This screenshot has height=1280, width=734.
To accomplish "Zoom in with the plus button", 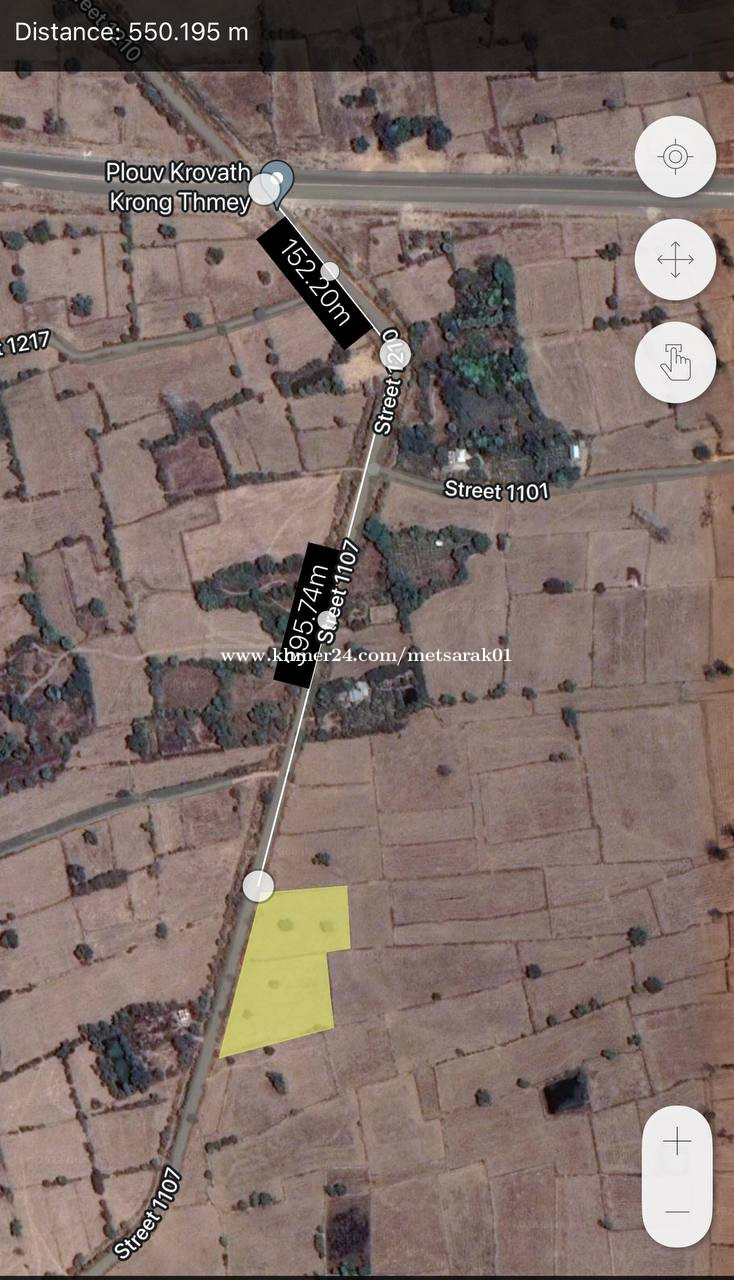I will click(x=677, y=1142).
